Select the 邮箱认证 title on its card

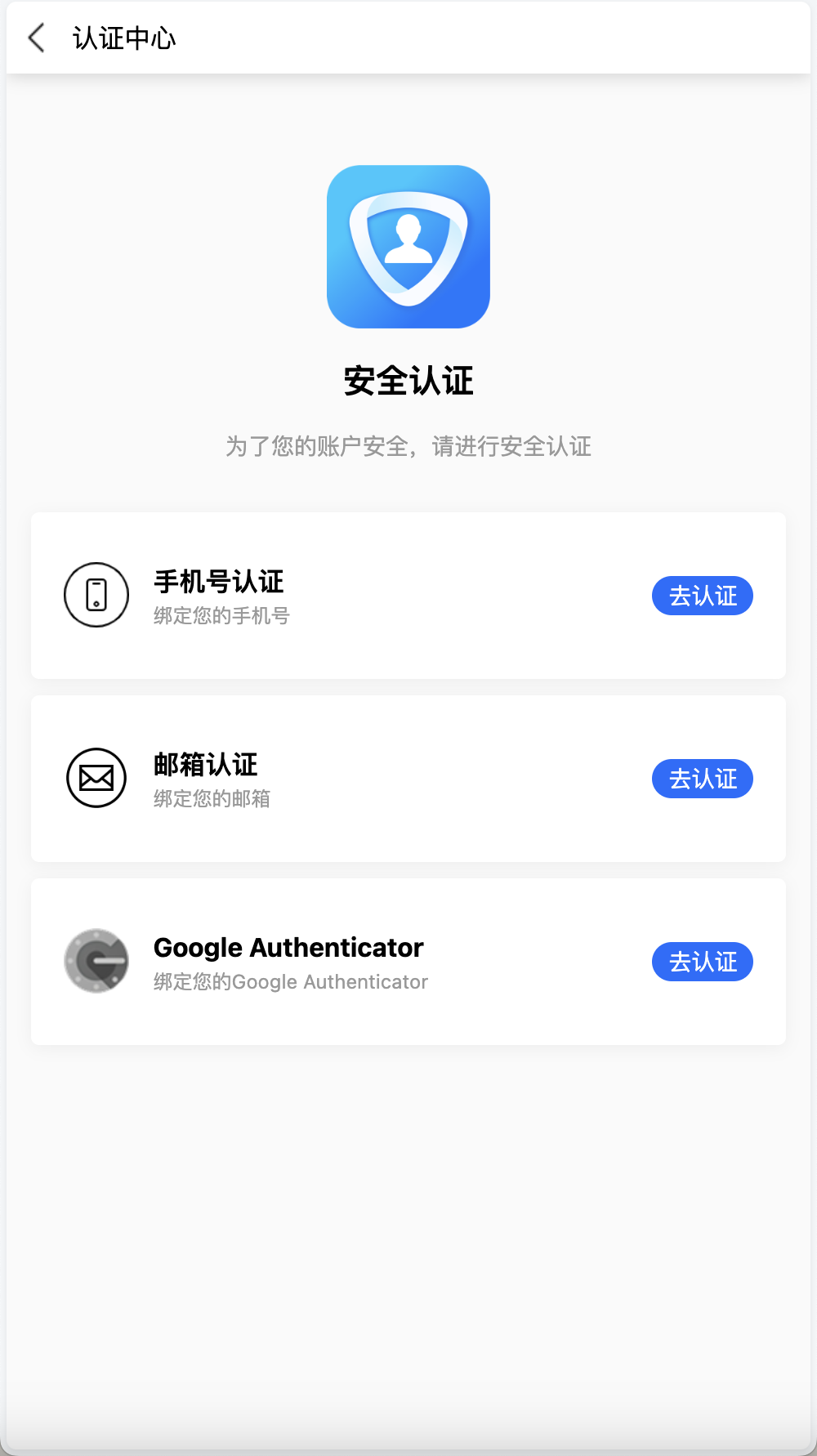pyautogui.click(x=204, y=766)
